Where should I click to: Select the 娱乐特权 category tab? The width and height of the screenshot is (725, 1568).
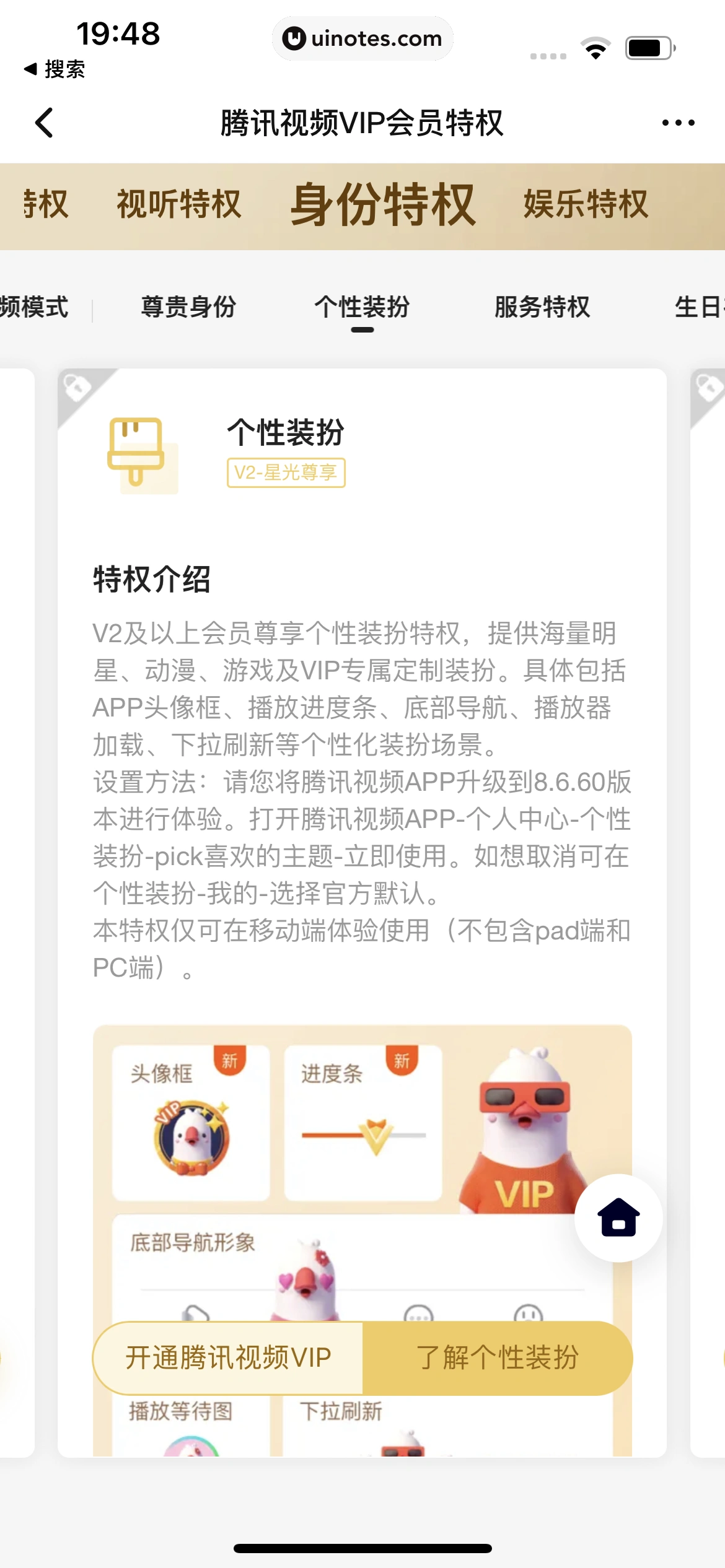tap(586, 205)
